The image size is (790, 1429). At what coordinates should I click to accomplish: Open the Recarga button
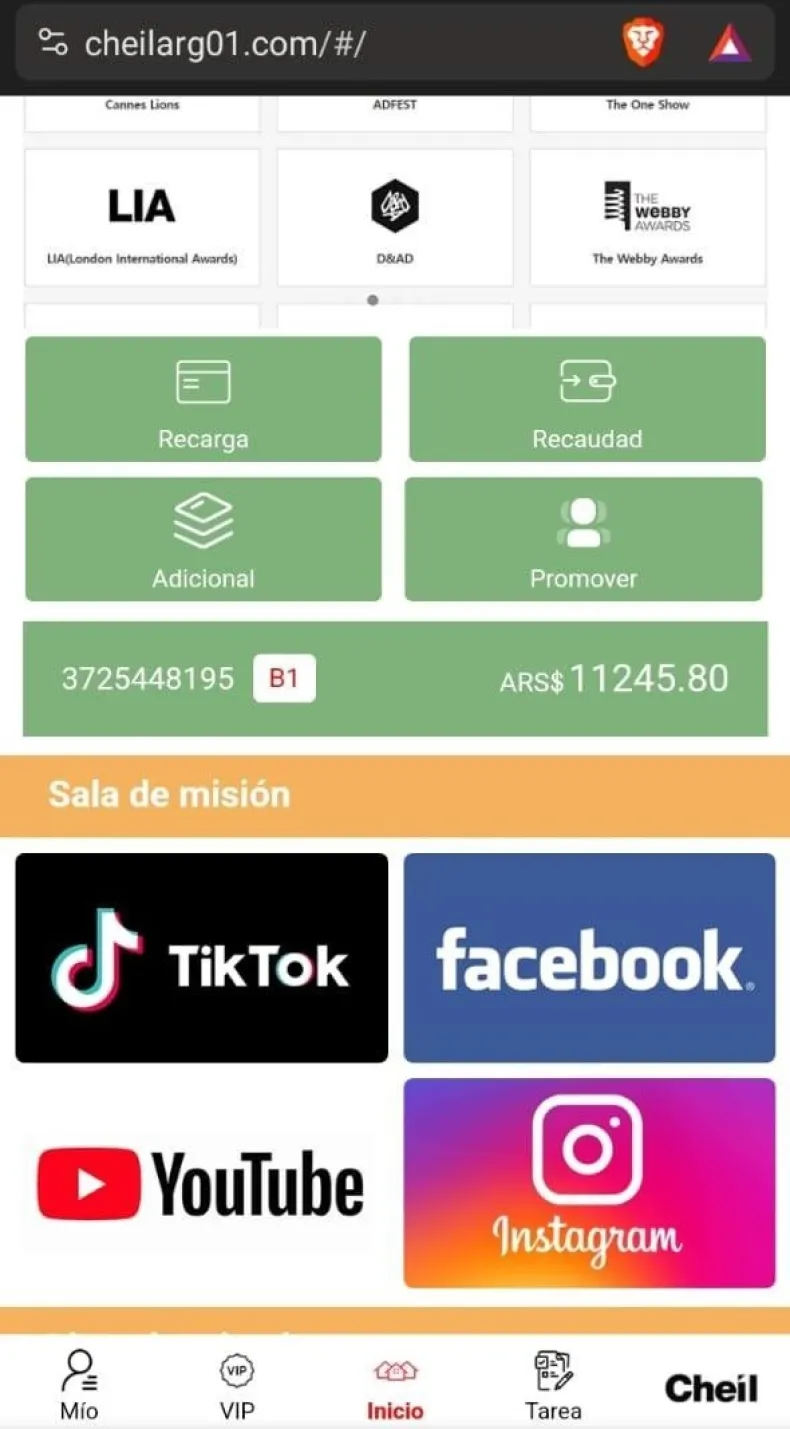click(203, 399)
